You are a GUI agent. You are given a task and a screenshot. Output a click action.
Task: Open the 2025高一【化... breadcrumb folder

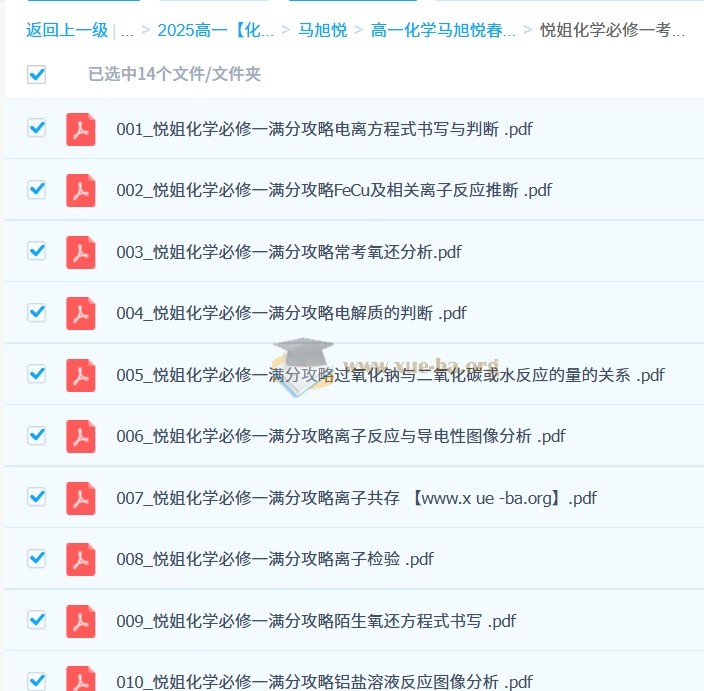[215, 30]
